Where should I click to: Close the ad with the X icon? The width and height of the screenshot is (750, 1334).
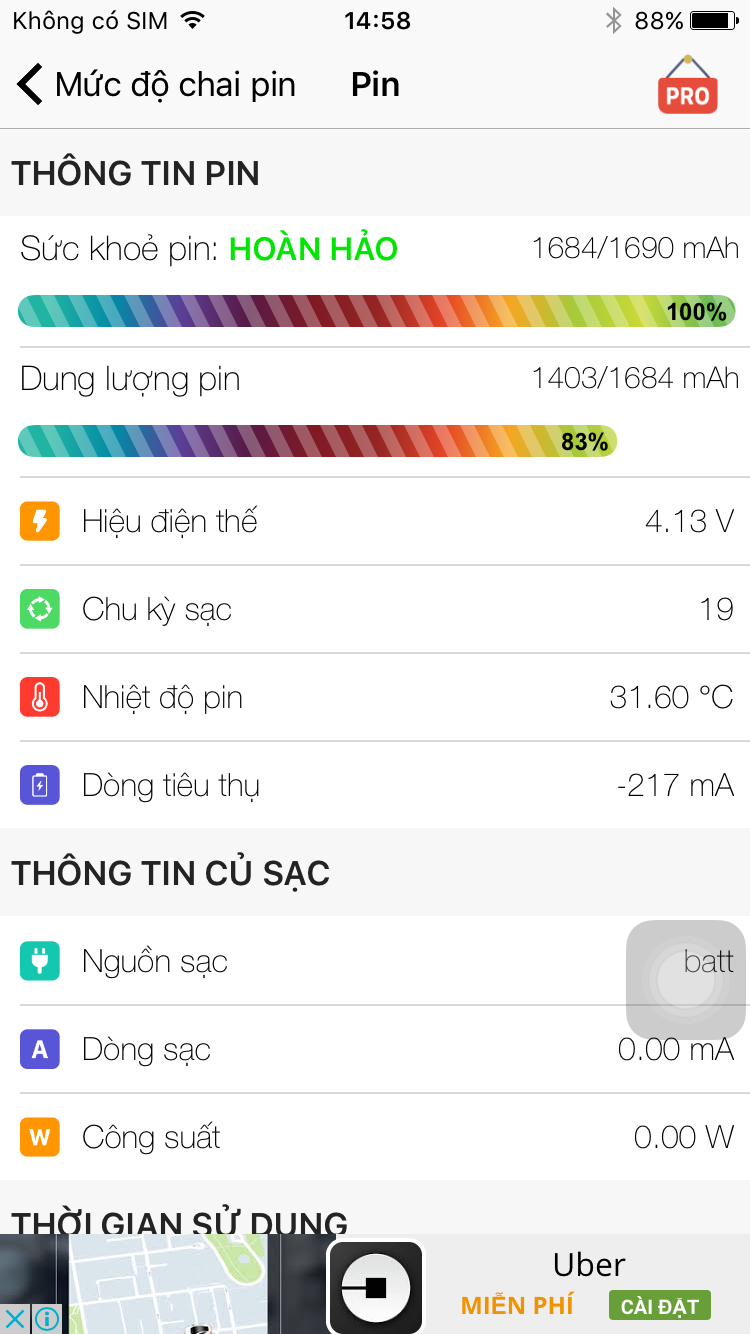pos(15,1319)
